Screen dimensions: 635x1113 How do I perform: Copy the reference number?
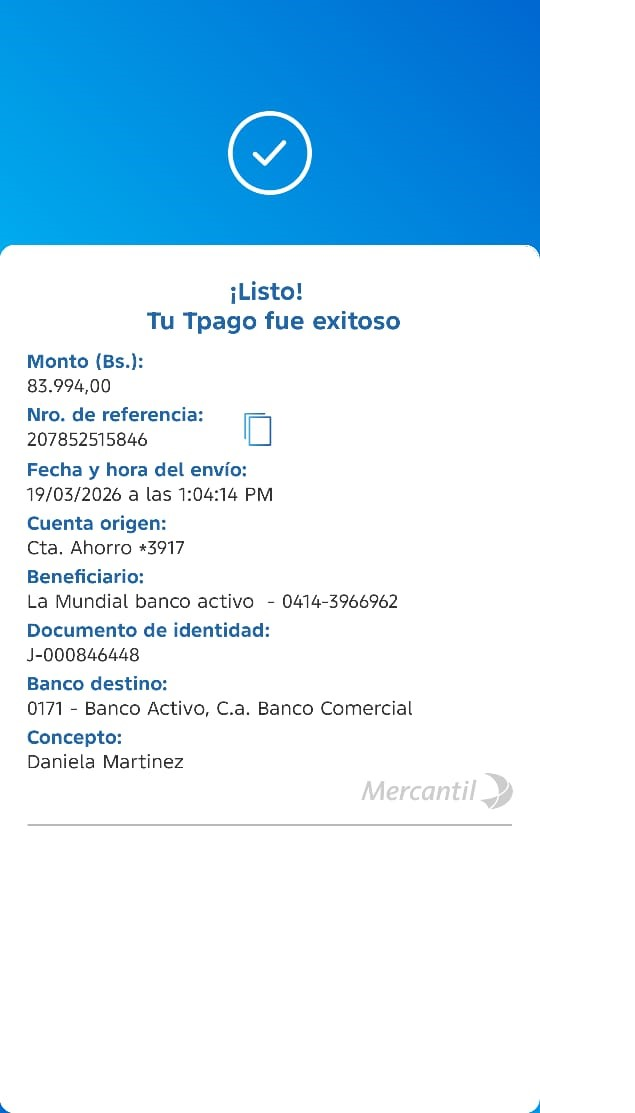click(x=258, y=428)
